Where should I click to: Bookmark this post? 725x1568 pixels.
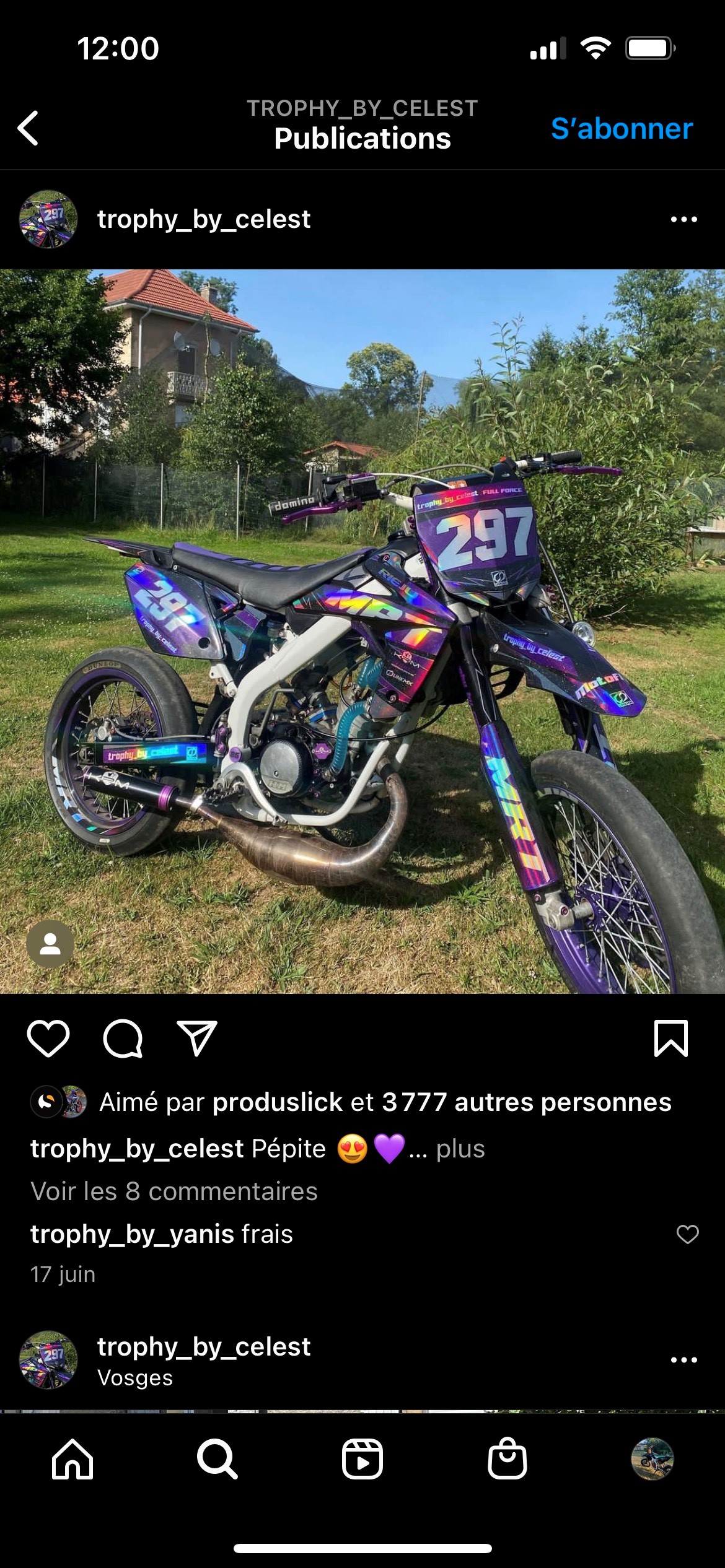tap(671, 1039)
